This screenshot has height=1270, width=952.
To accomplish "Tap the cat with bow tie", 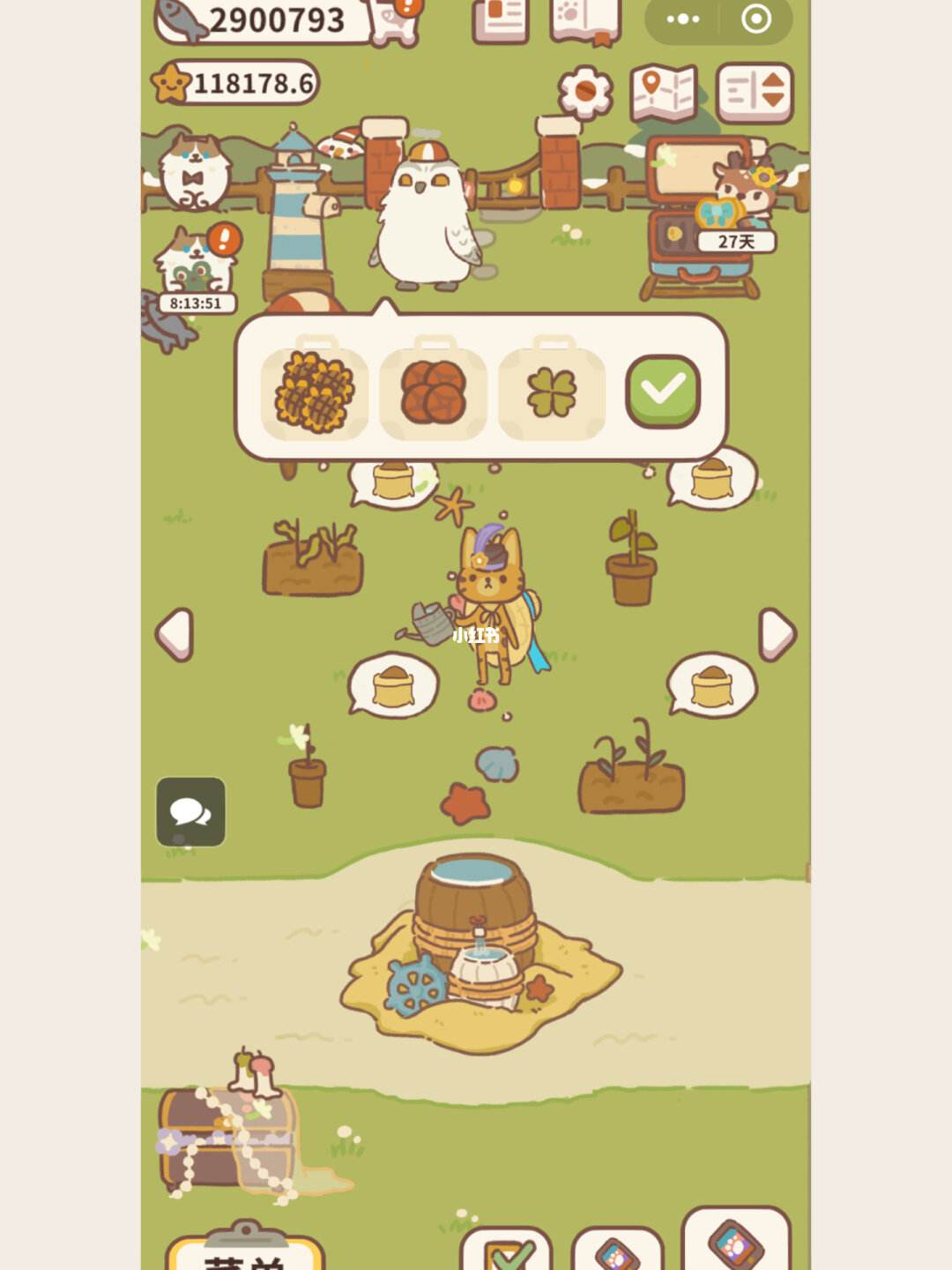I will coord(193,172).
